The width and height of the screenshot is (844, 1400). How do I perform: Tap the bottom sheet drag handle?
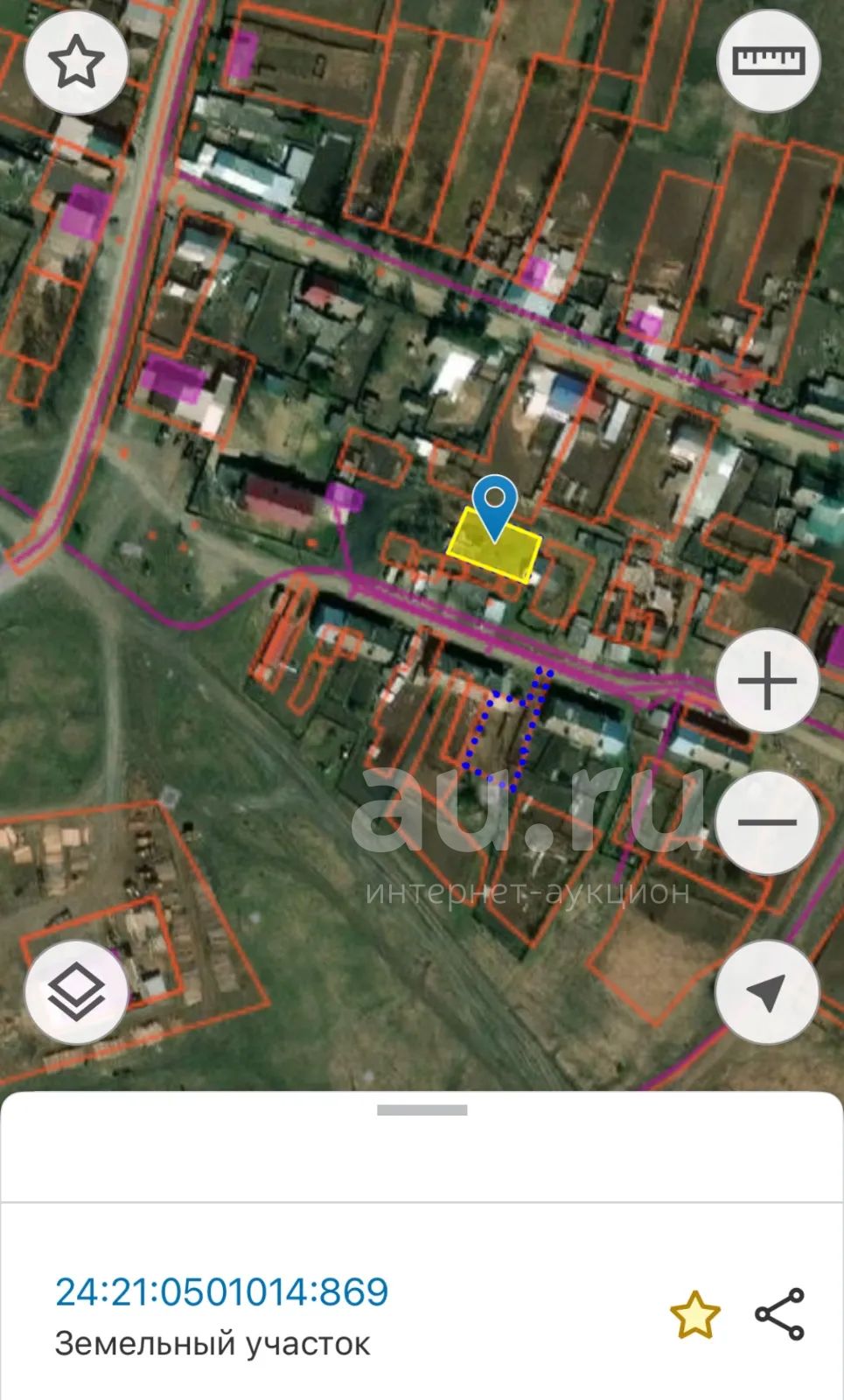click(x=422, y=1110)
